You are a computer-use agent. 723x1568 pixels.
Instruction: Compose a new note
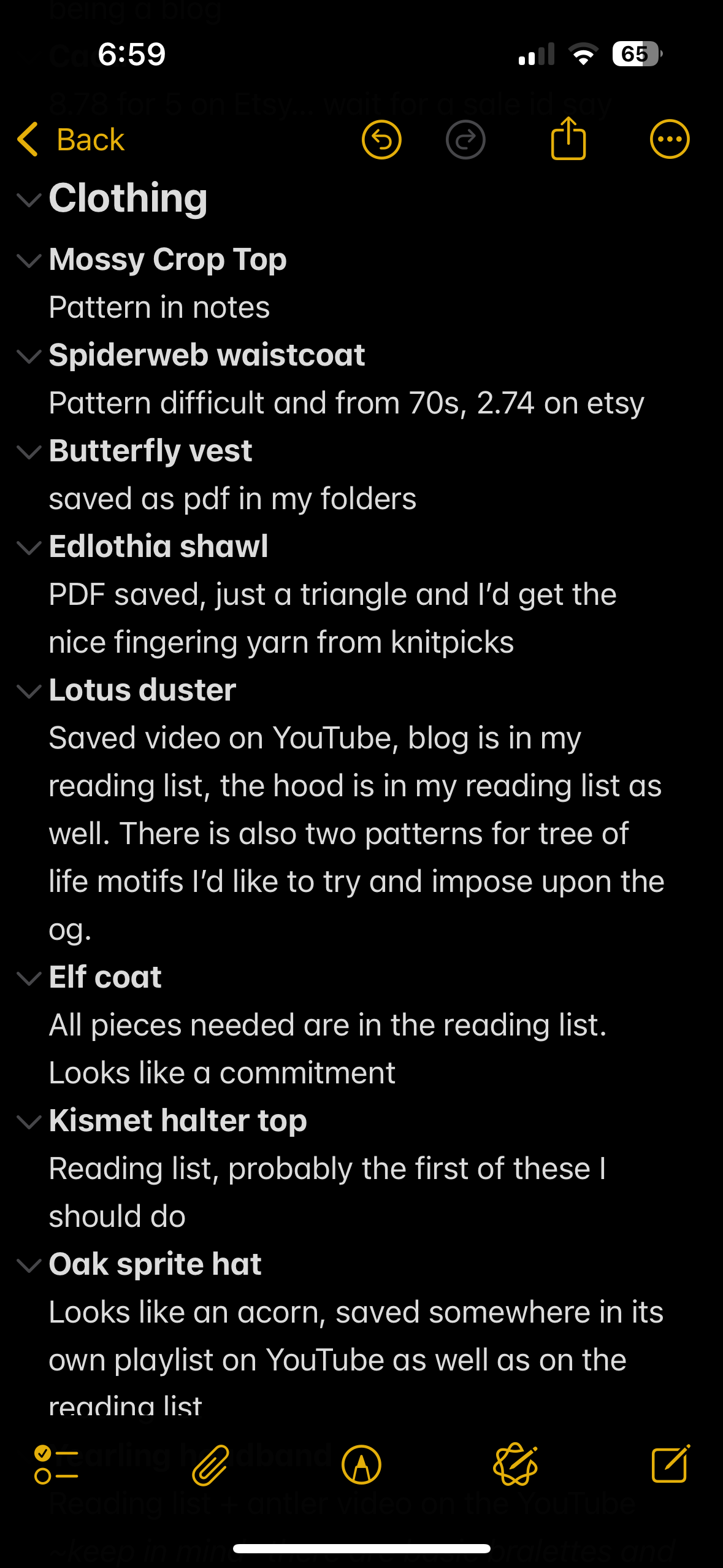click(670, 1465)
